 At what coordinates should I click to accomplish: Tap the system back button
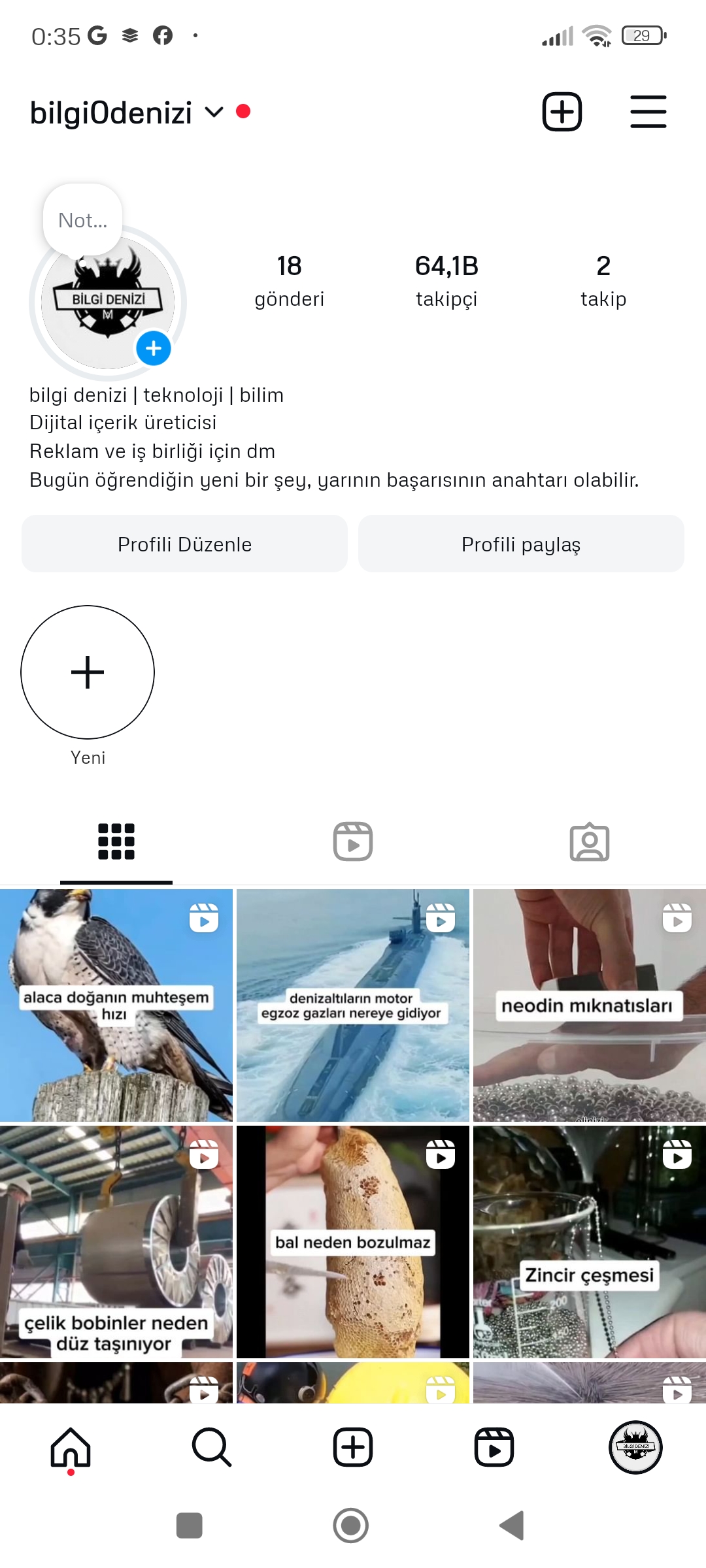(512, 1526)
